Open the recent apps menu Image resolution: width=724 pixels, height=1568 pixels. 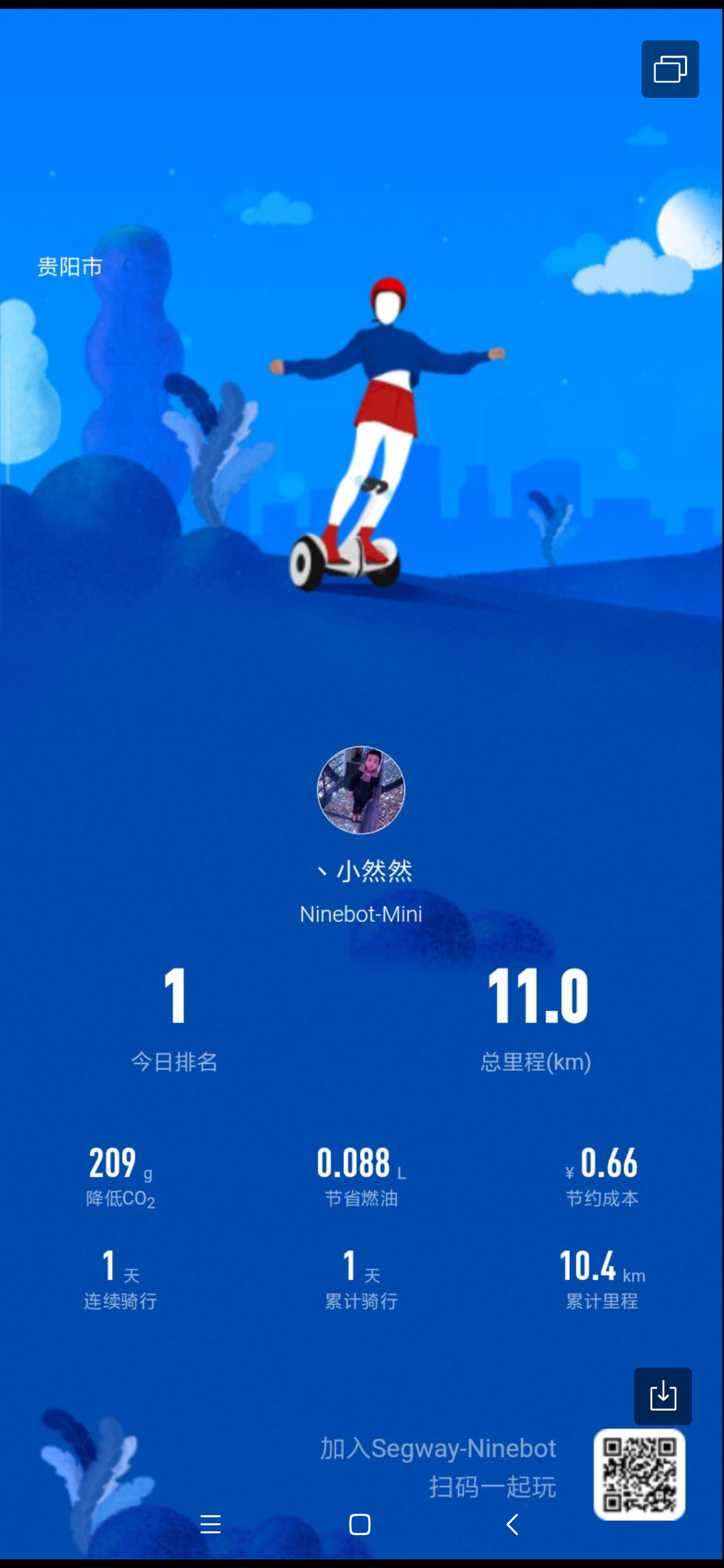210,1524
